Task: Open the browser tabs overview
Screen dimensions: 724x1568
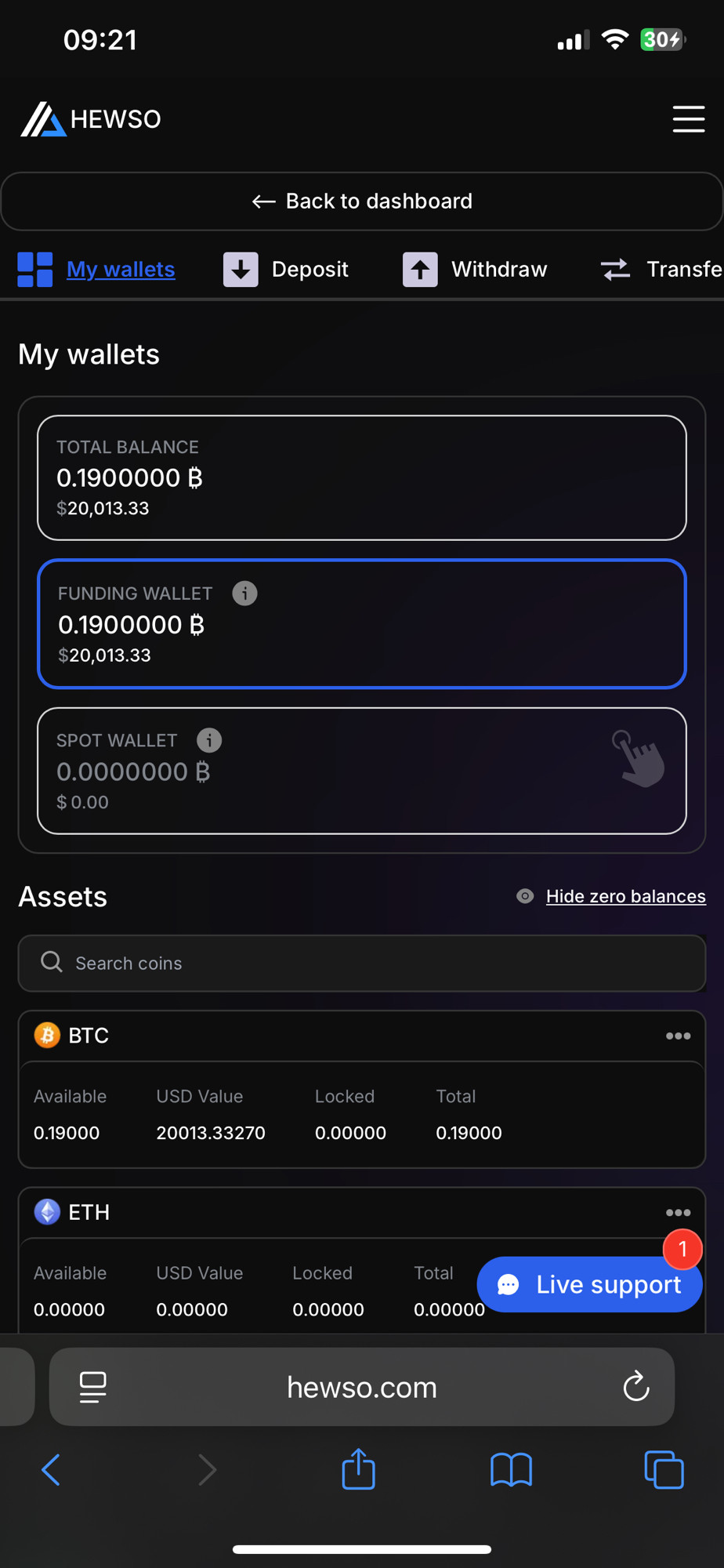Action: pos(664,1469)
